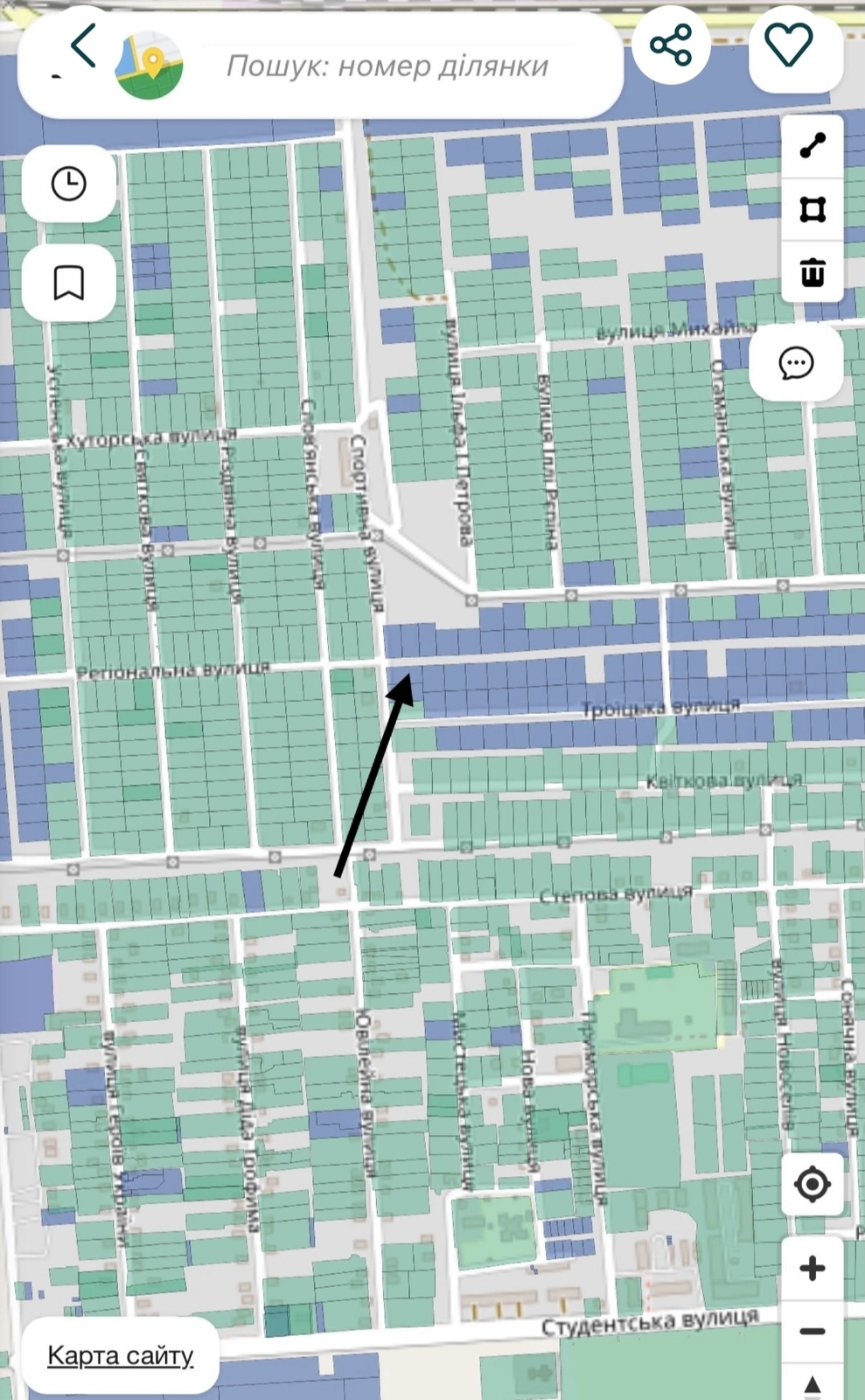Screen dimensions: 865x1400
Task: Zoom in on the map
Action: click(x=813, y=1268)
